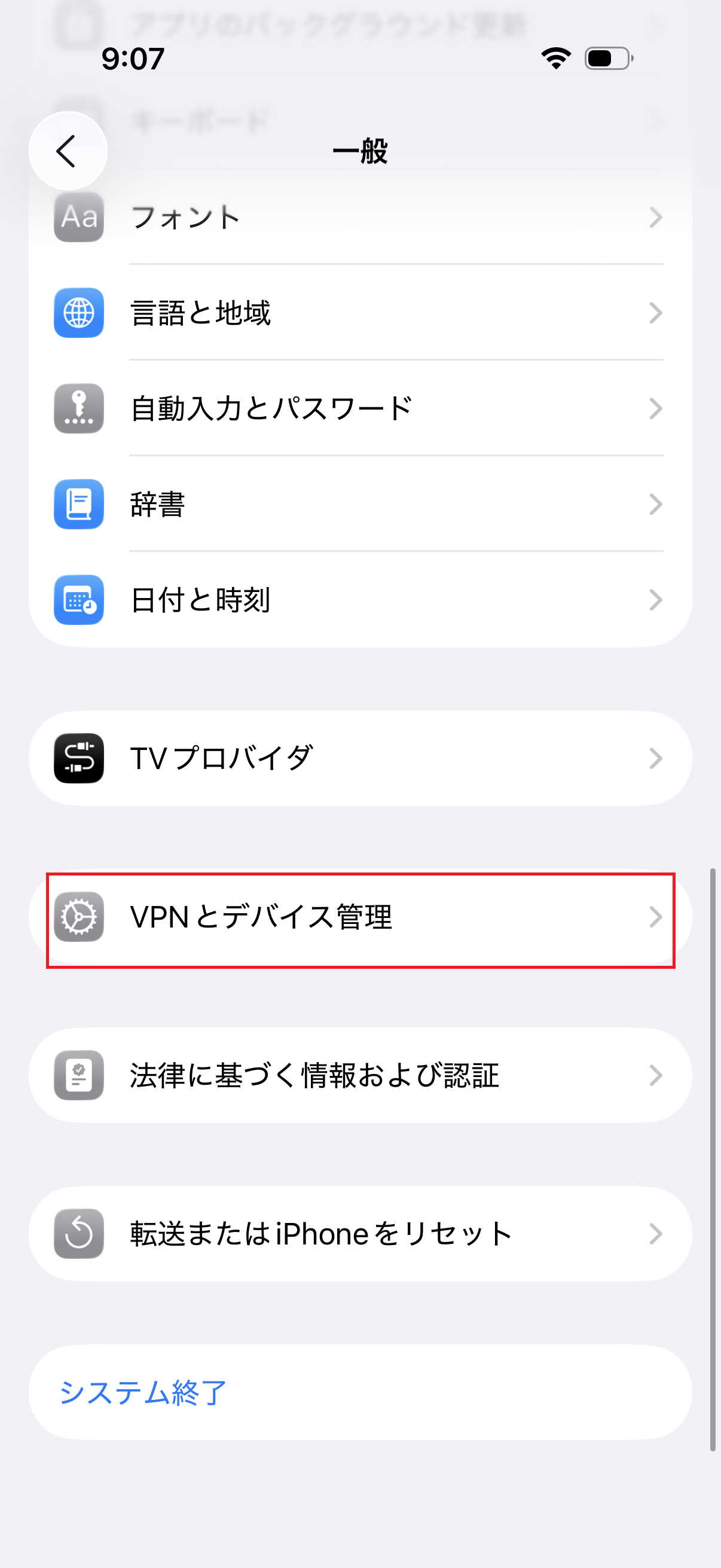
Task: Tap the clock showing 9:07
Action: (133, 58)
